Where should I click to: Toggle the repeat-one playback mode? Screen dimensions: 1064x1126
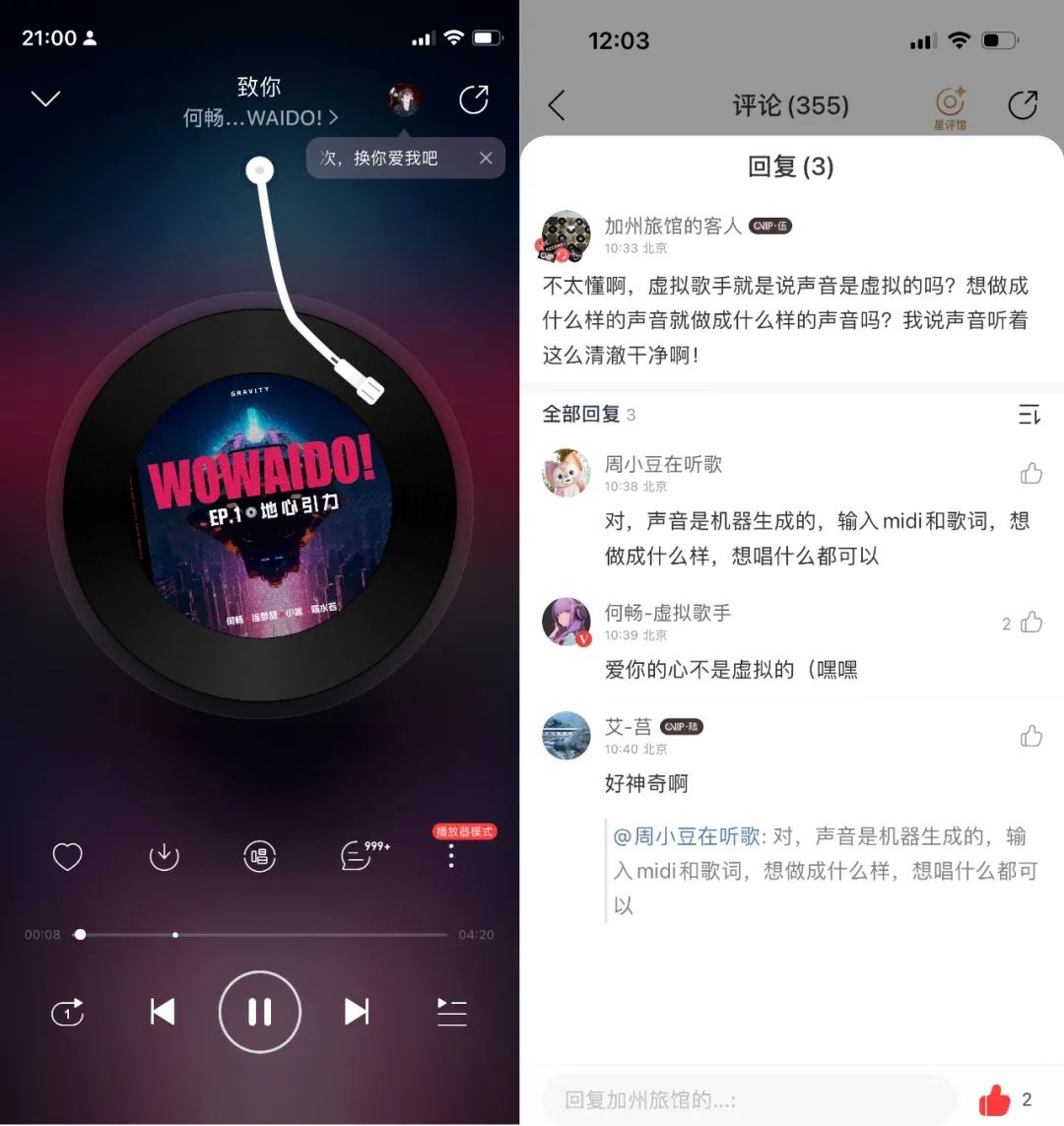[67, 1012]
